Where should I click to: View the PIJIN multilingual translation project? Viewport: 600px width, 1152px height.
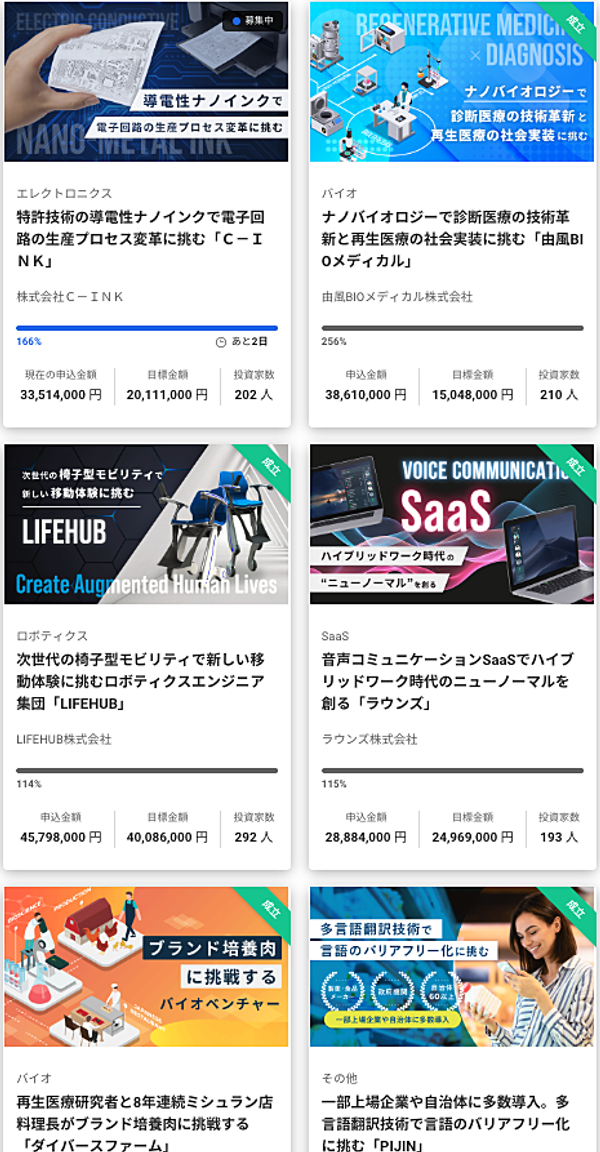click(452, 1122)
